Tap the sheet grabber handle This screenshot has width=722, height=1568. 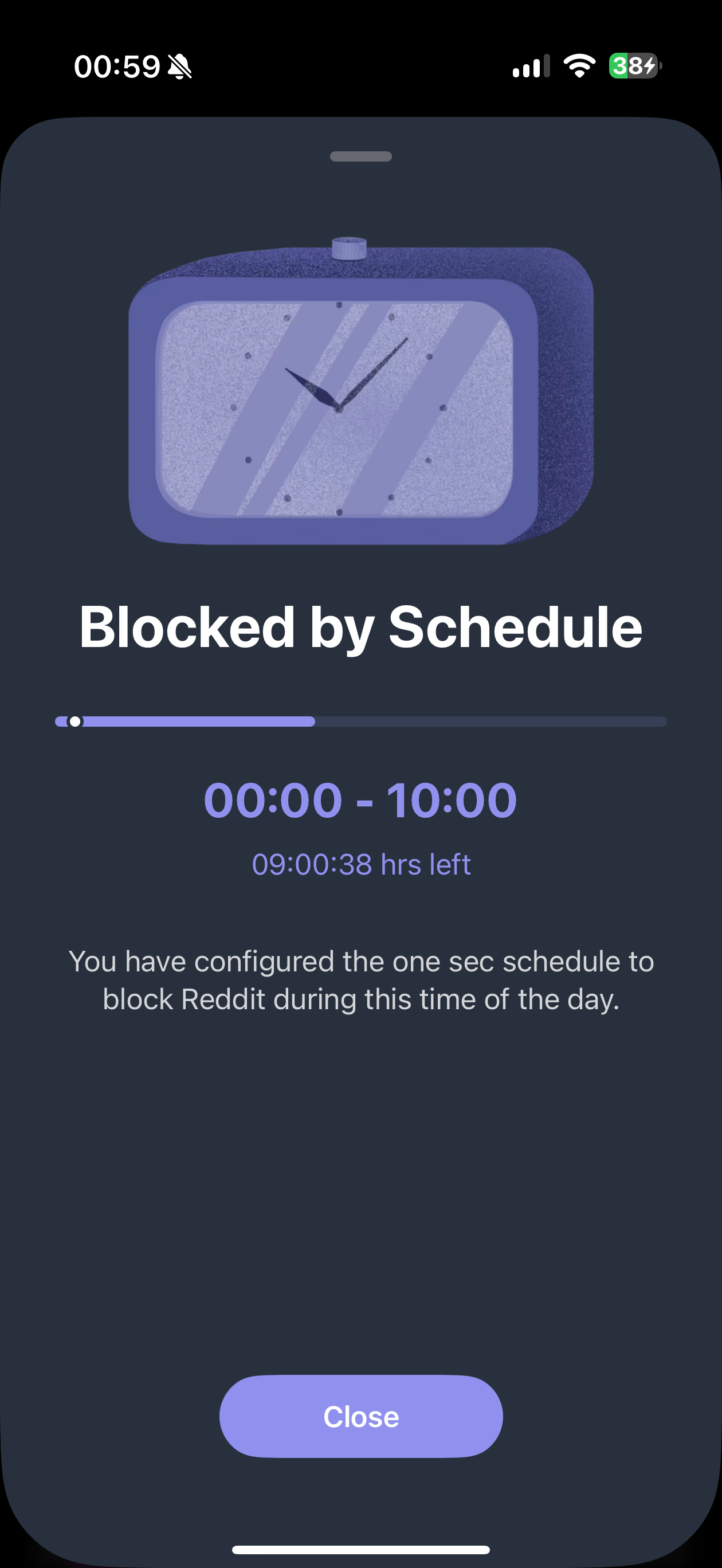click(361, 156)
